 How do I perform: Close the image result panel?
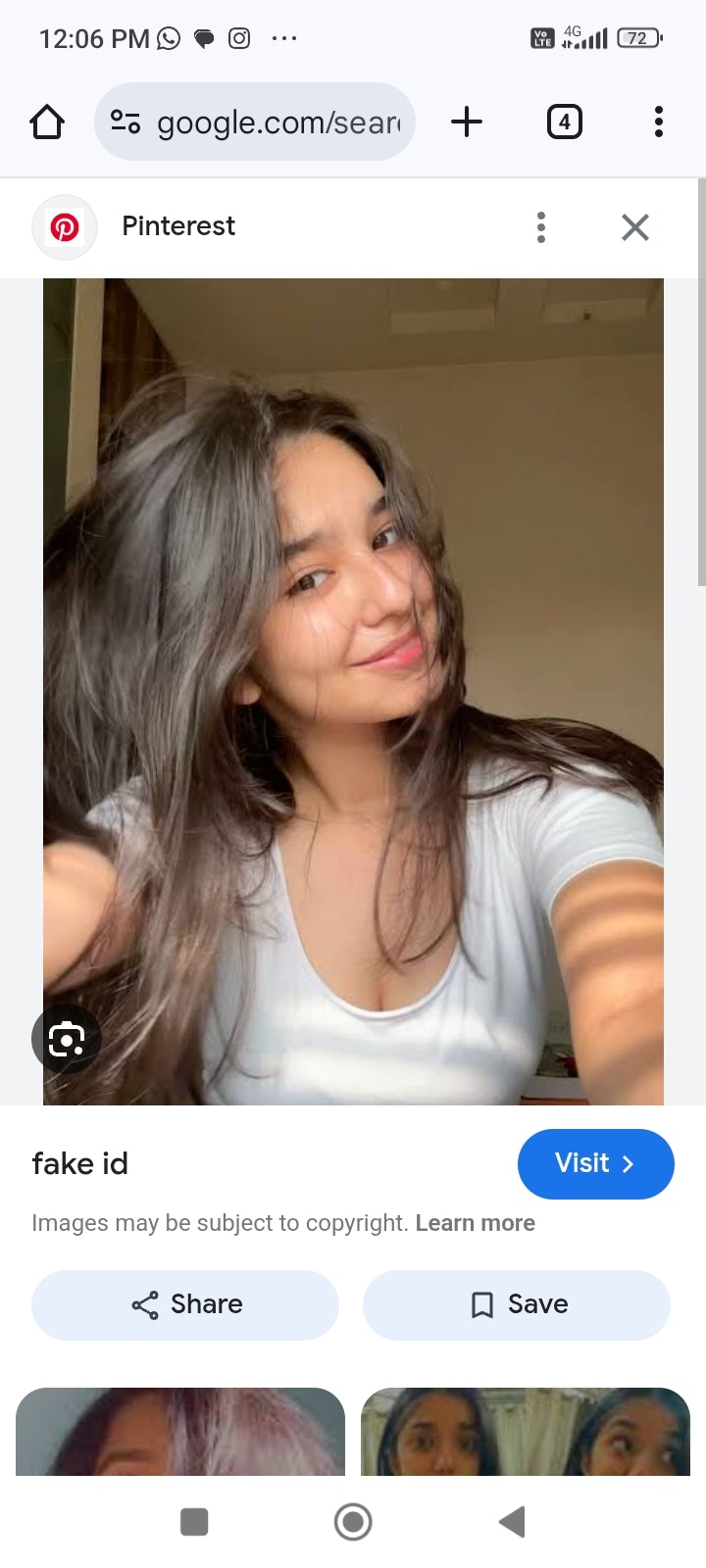coord(634,226)
